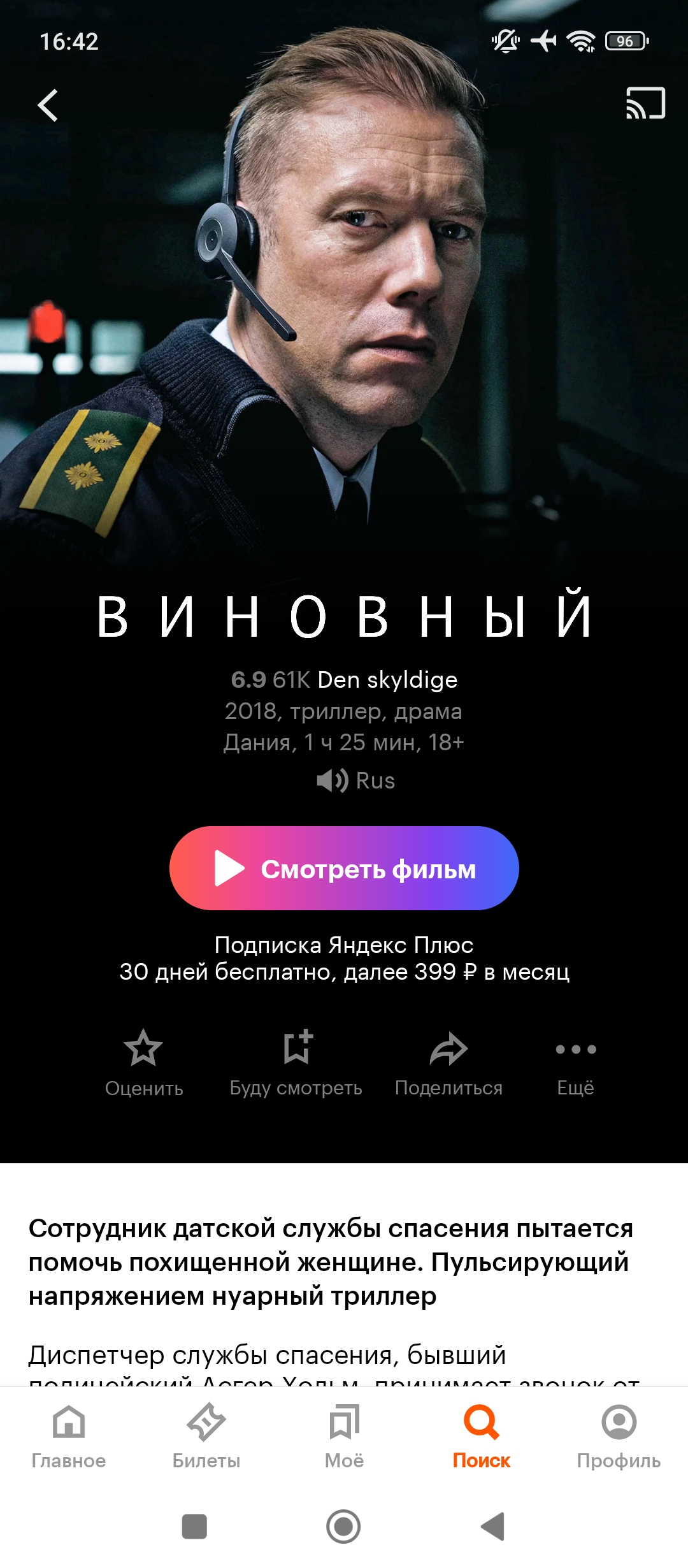Go to the Профиль tab
This screenshot has height=1568, width=688.
pos(619,1434)
